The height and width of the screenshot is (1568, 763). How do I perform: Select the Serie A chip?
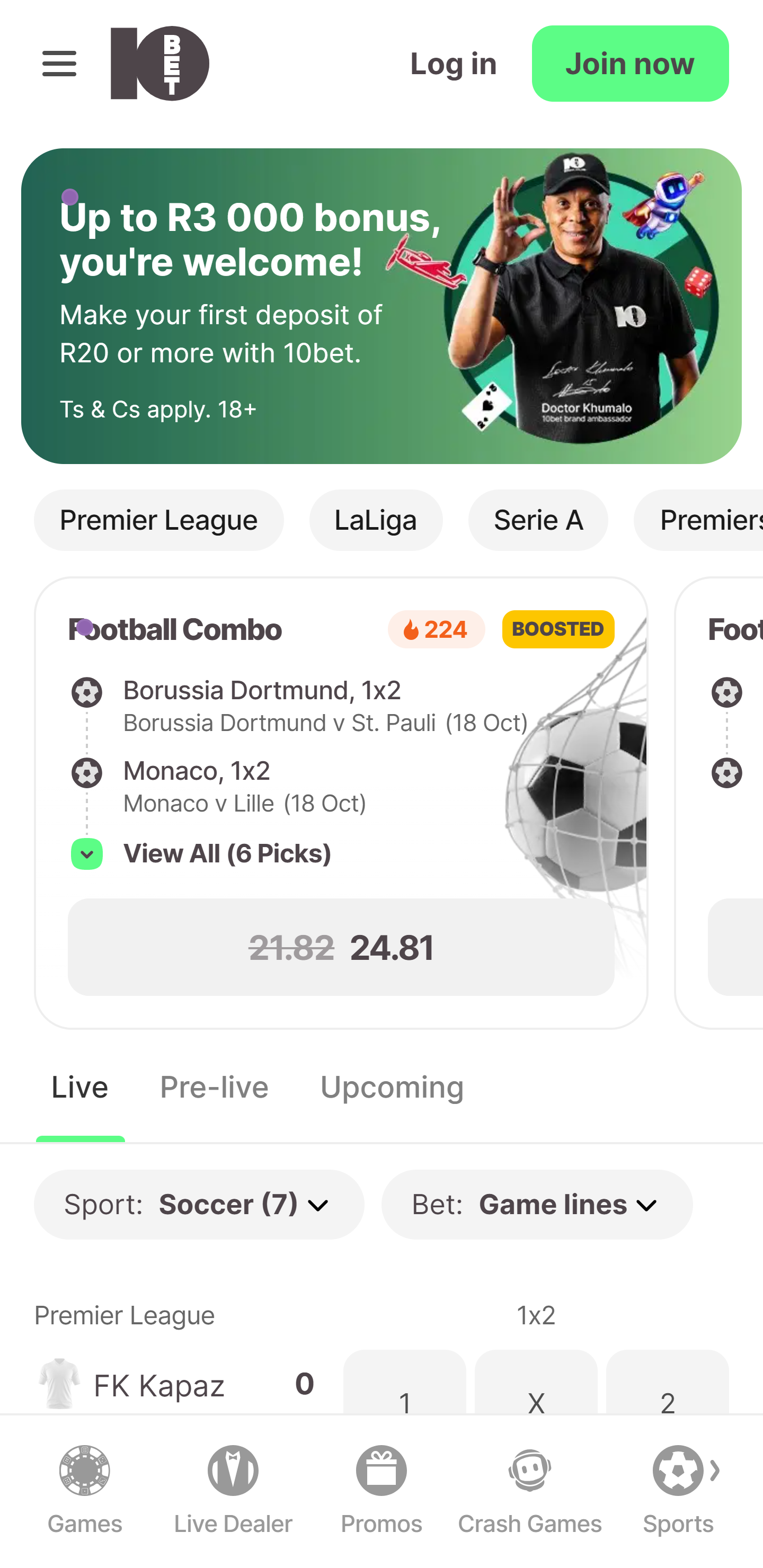click(538, 520)
